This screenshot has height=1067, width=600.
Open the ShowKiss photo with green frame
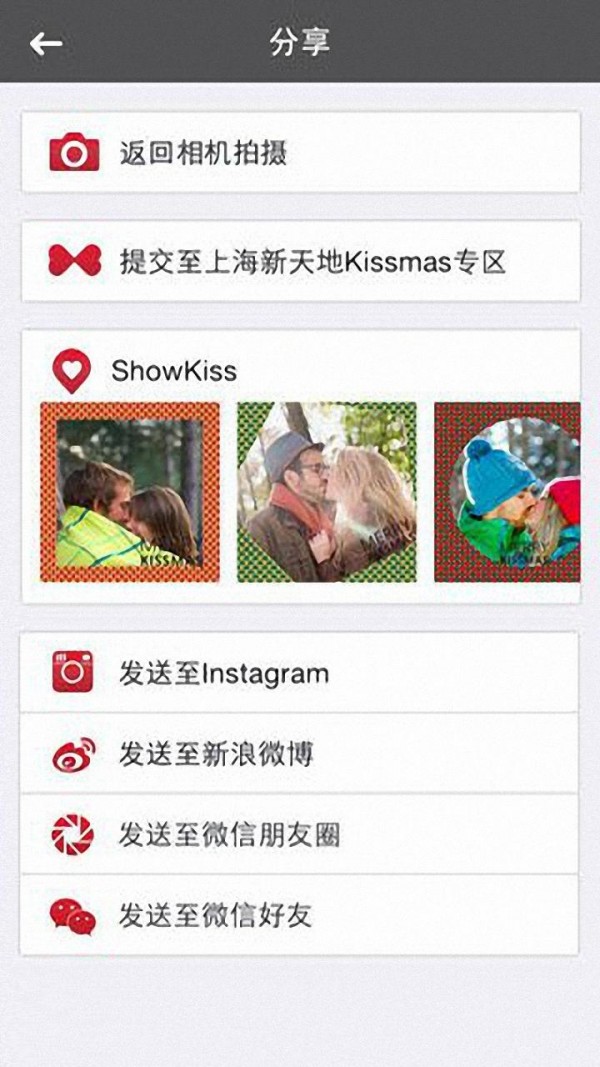pos(327,492)
